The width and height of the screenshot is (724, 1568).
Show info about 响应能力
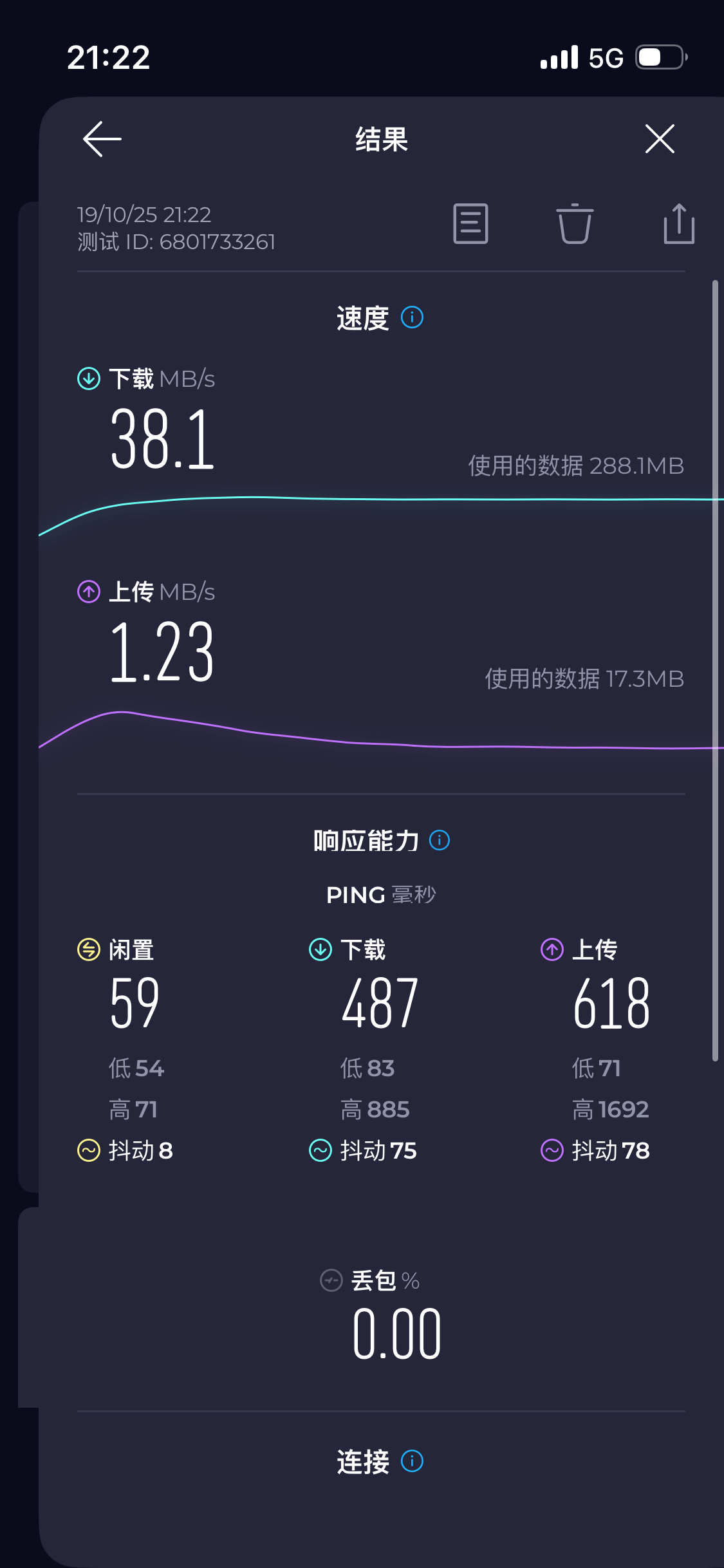click(x=440, y=840)
